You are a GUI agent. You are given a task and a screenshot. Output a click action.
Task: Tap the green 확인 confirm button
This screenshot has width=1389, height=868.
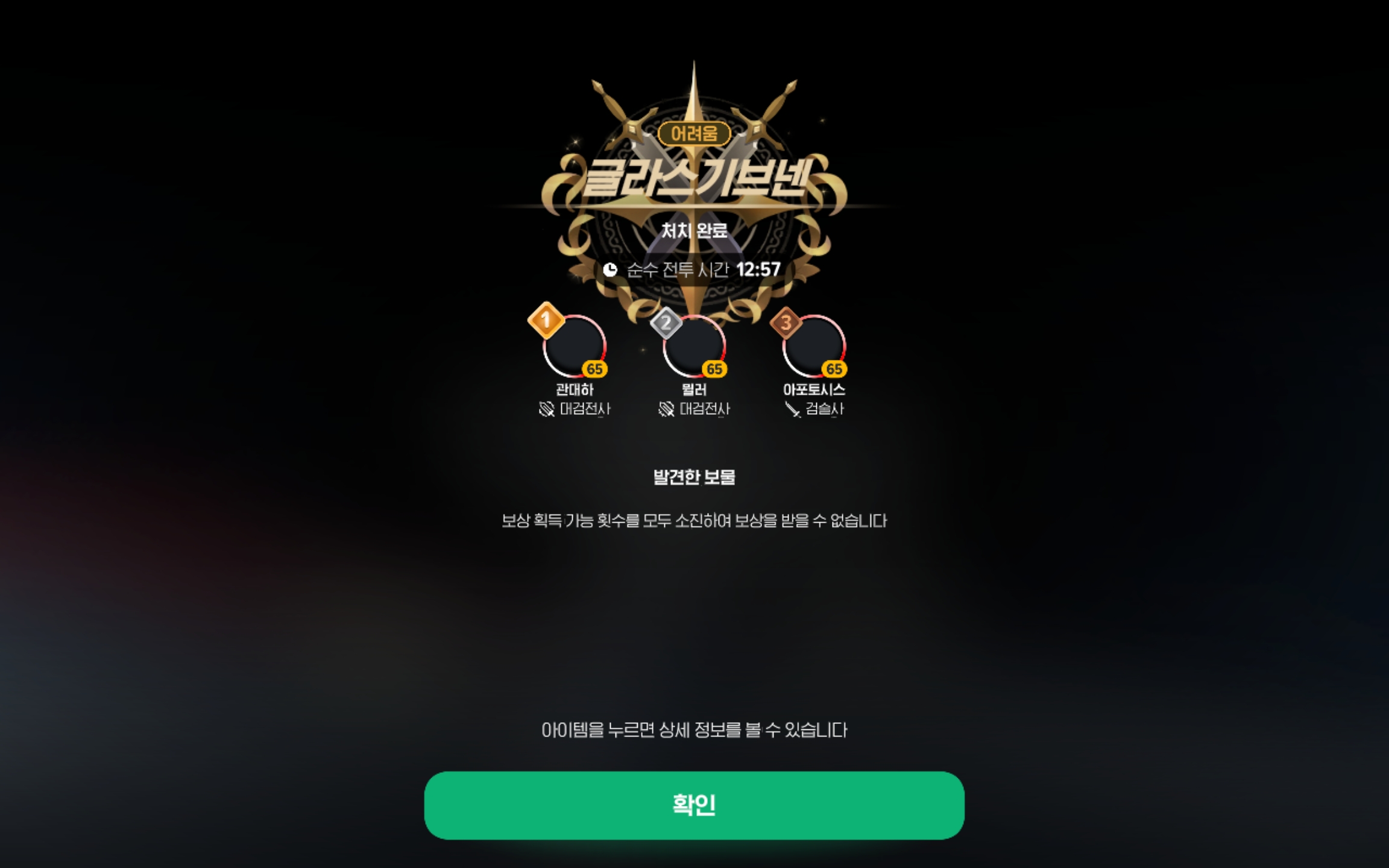pyautogui.click(x=694, y=805)
